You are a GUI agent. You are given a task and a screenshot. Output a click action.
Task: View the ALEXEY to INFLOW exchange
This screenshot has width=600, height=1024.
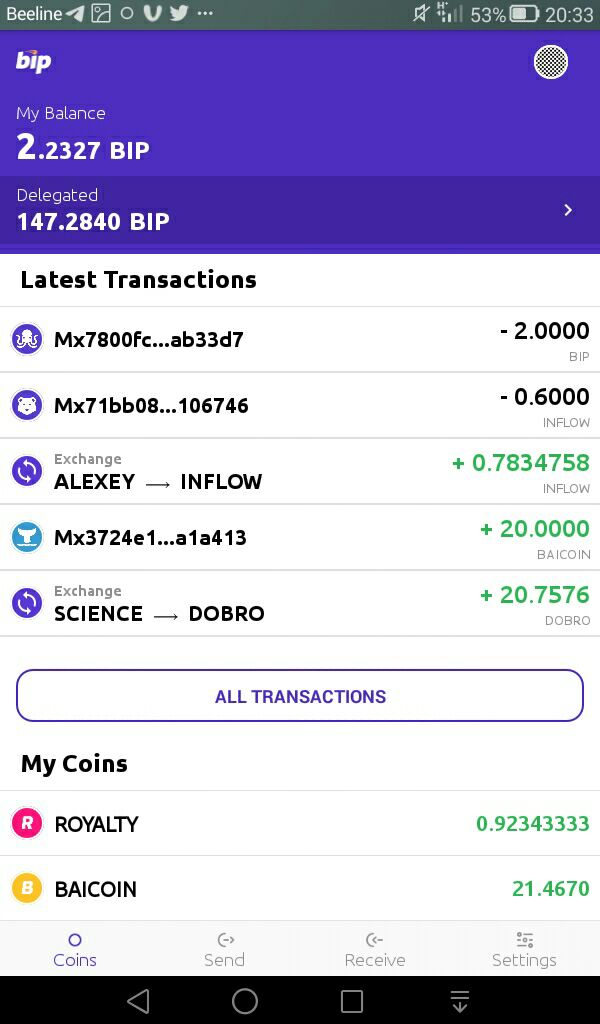pyautogui.click(x=300, y=472)
